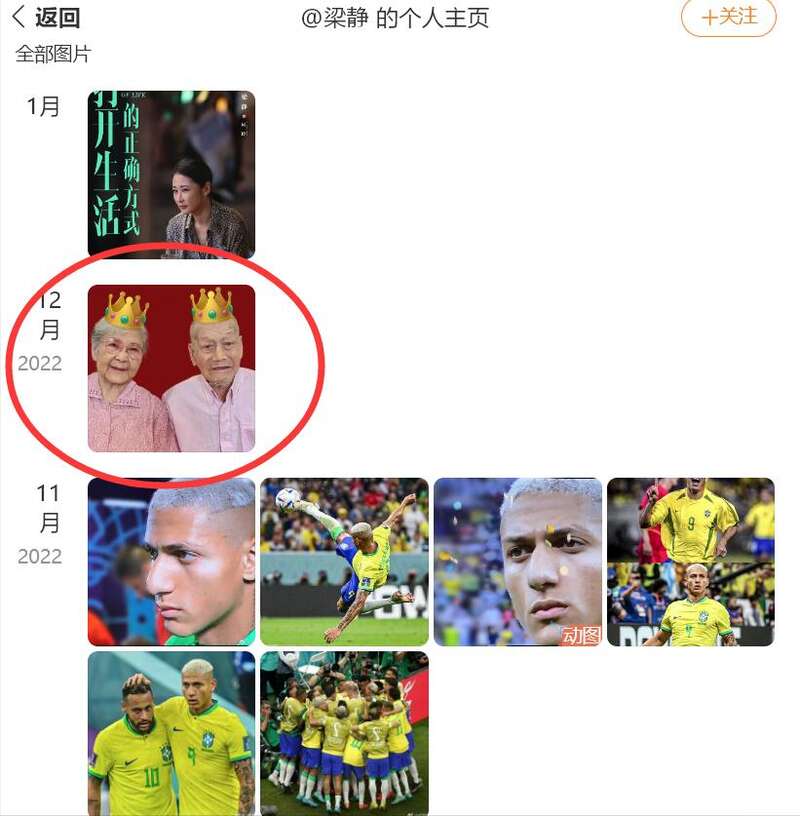View the two players hugging photo
Viewport: 800px width, 816px height.
click(171, 733)
